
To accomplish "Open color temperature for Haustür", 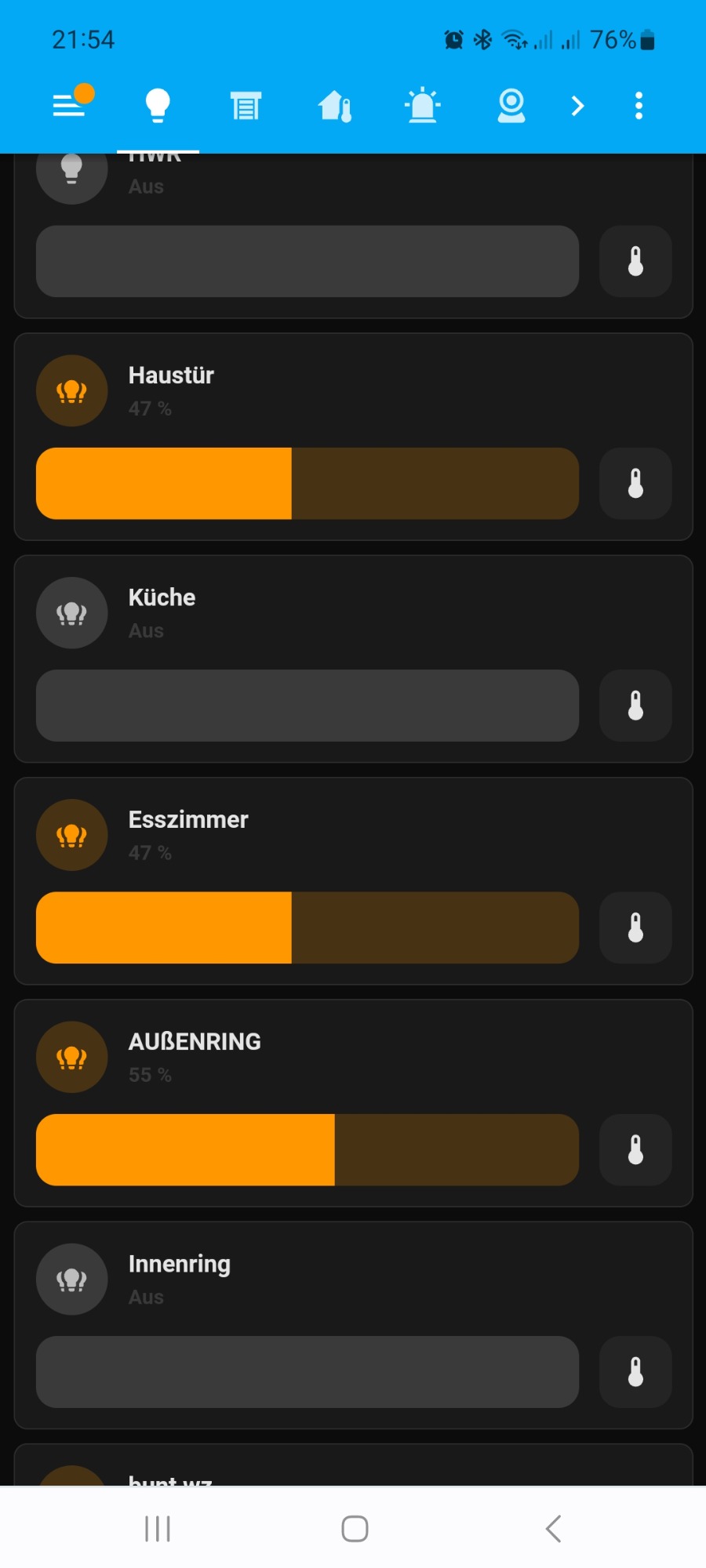I will coord(635,484).
